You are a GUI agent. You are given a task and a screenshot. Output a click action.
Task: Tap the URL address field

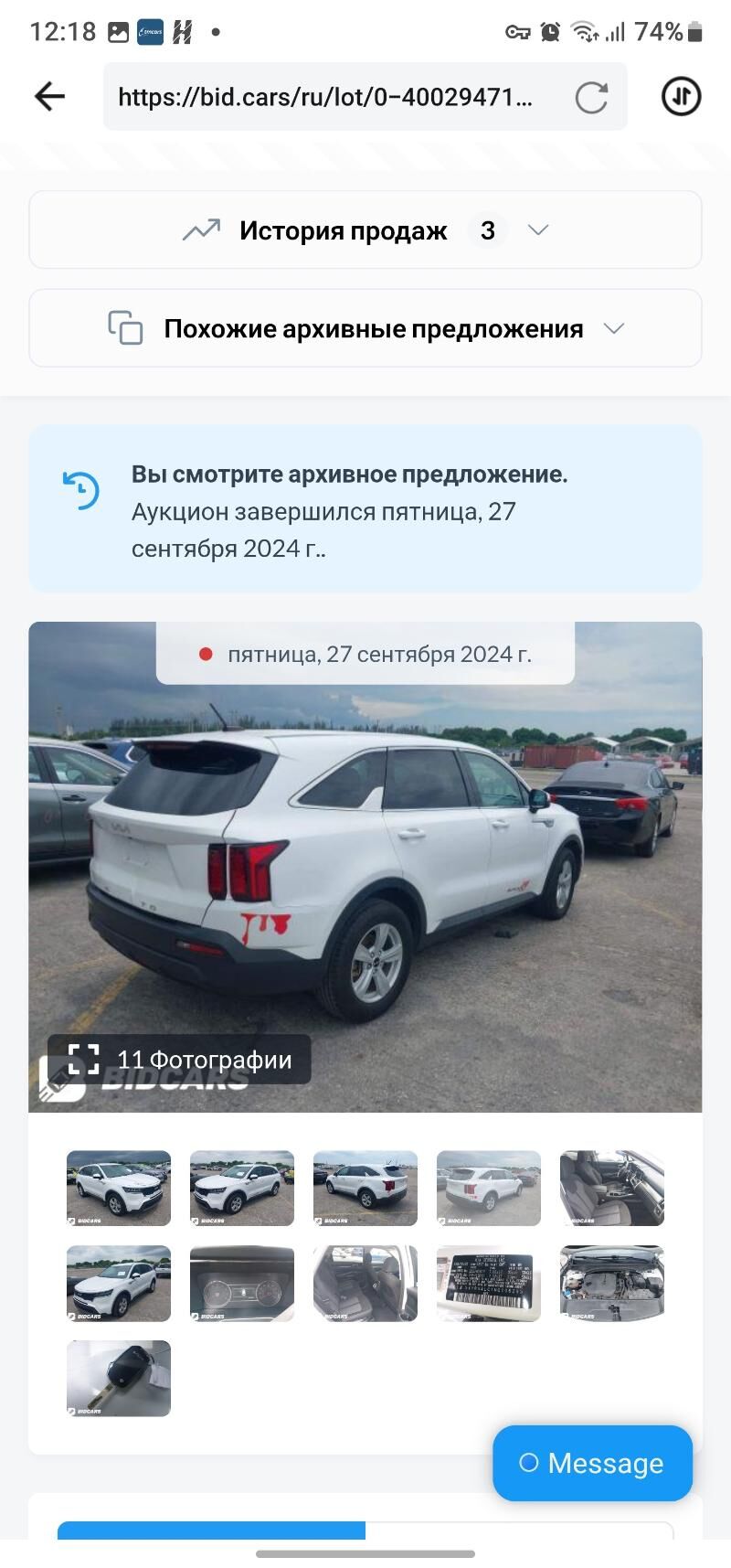324,97
